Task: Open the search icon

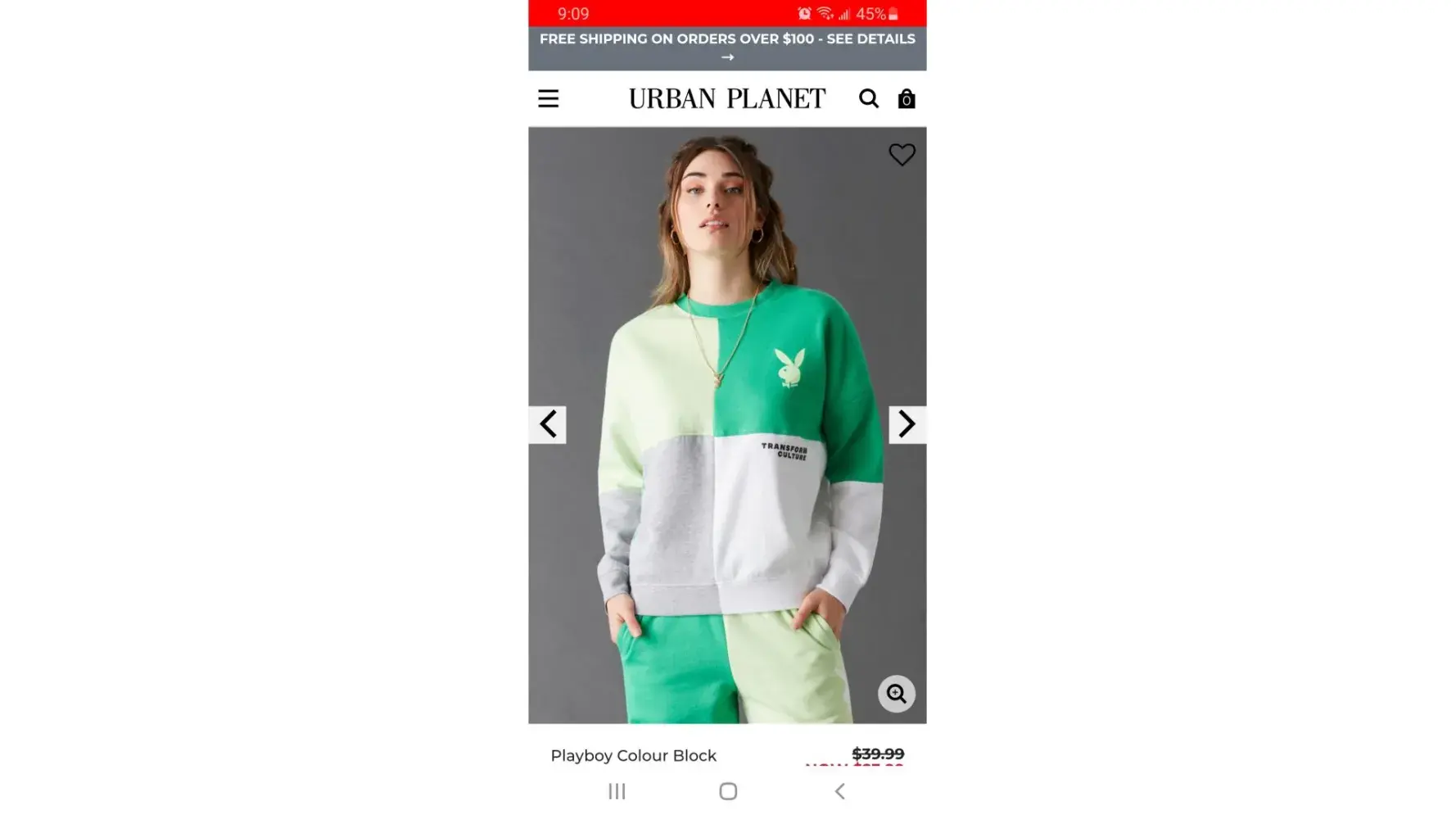Action: (x=868, y=99)
